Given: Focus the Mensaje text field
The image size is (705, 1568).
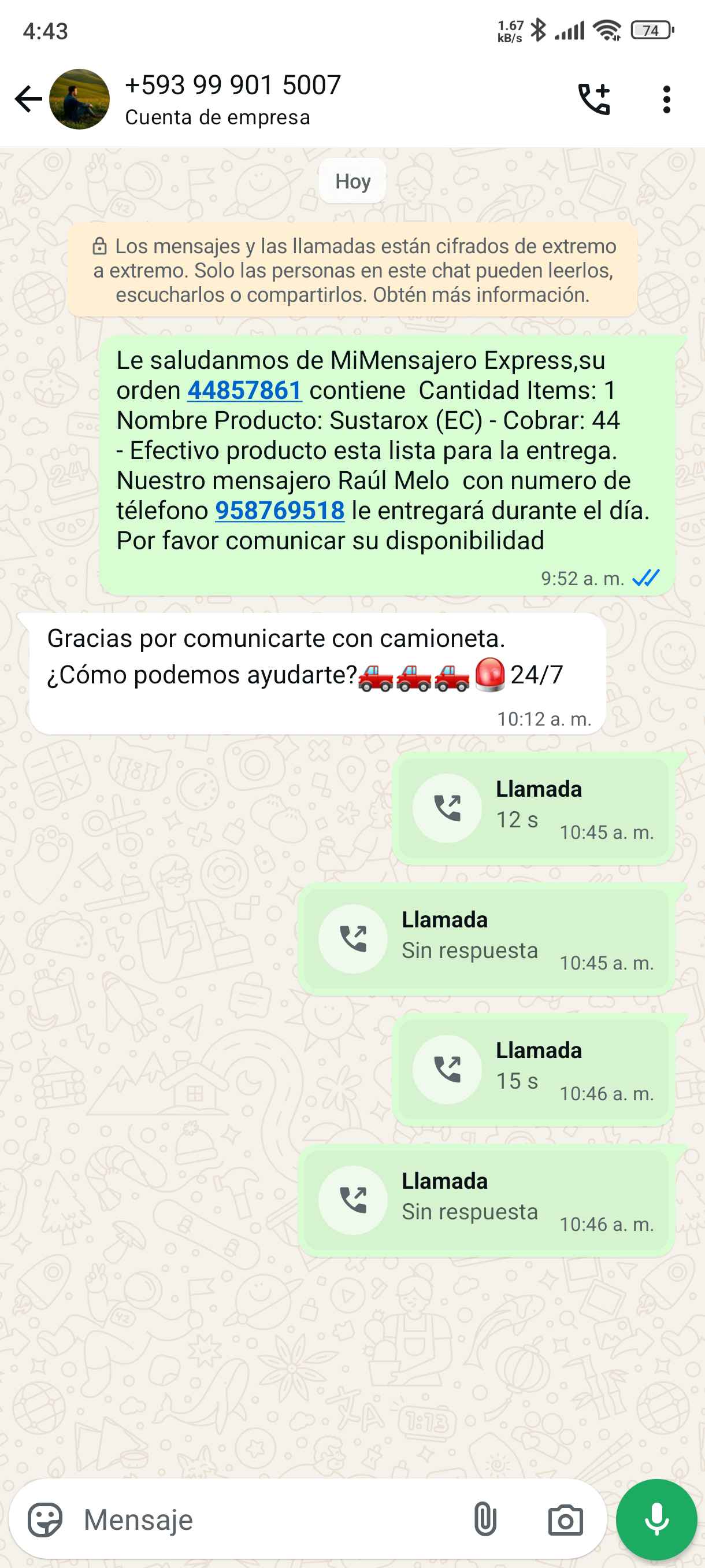Looking at the screenshot, I should click(268, 1520).
